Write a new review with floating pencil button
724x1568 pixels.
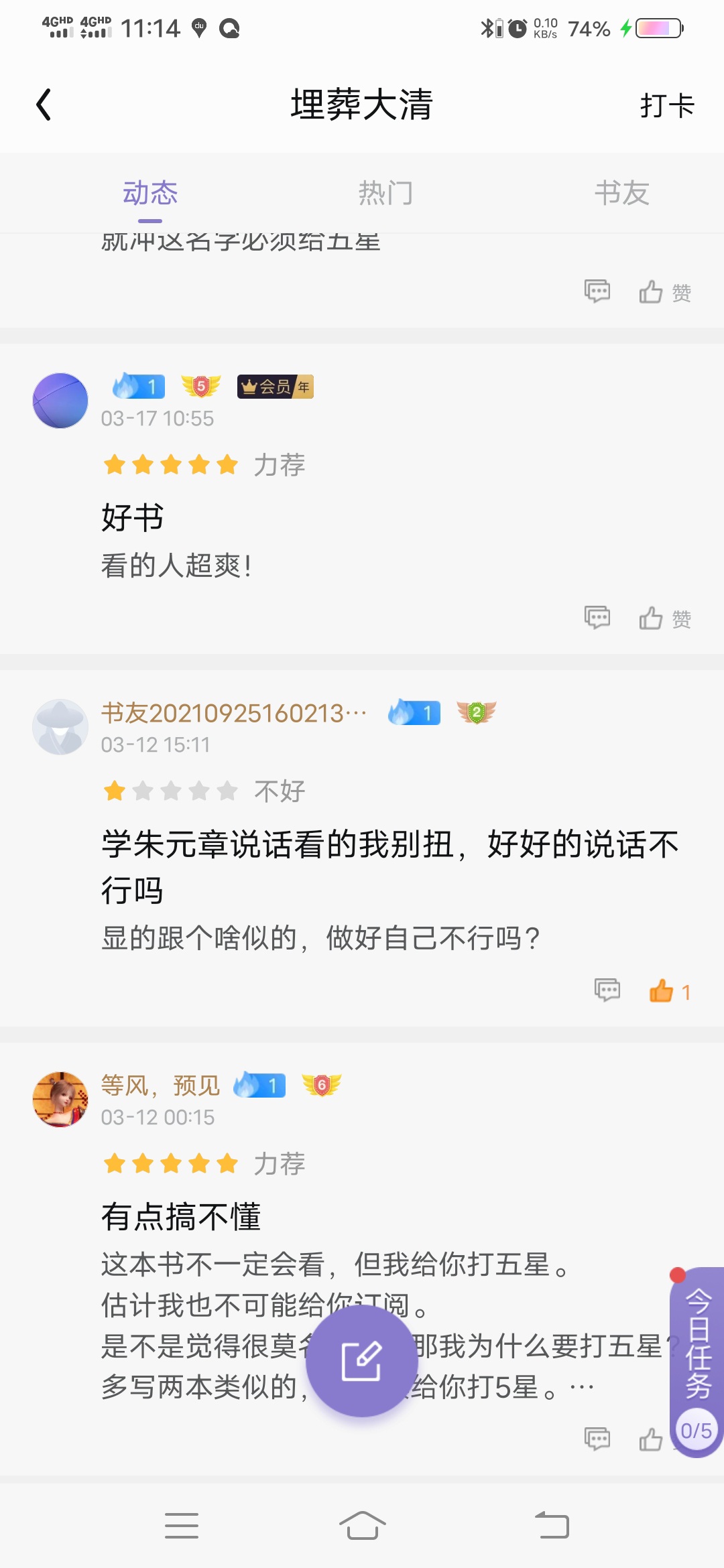[362, 1361]
